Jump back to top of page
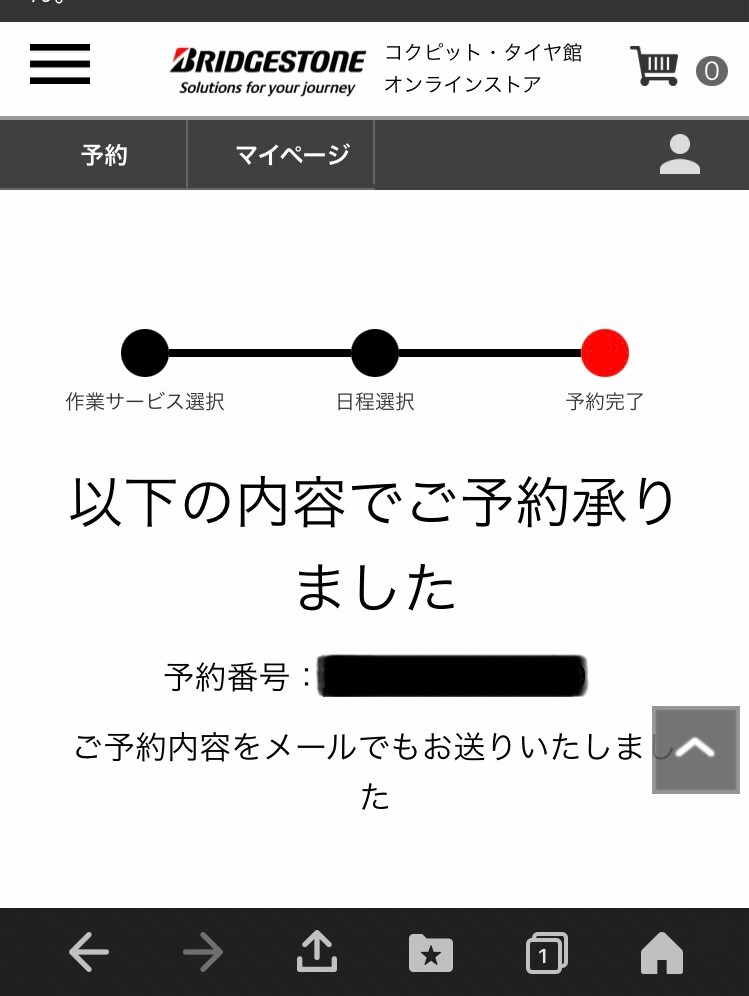Screen dimensions: 749x996 (x=696, y=749)
